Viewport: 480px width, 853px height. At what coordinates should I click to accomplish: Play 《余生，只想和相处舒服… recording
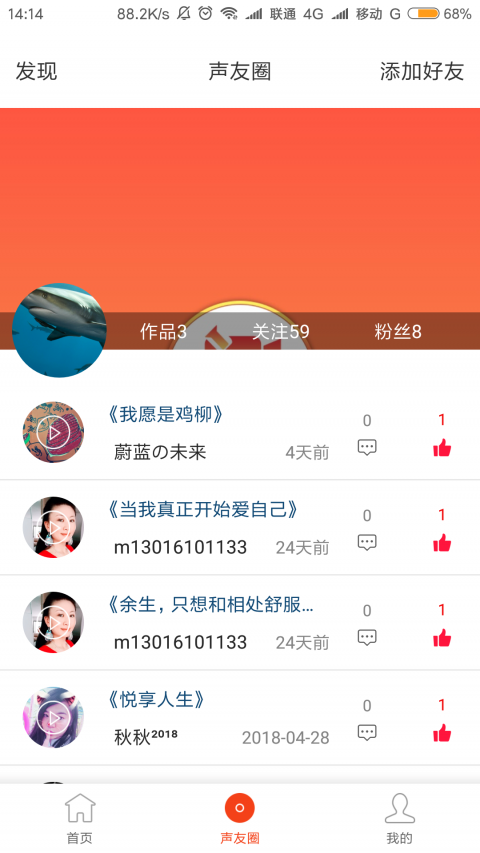point(53,622)
